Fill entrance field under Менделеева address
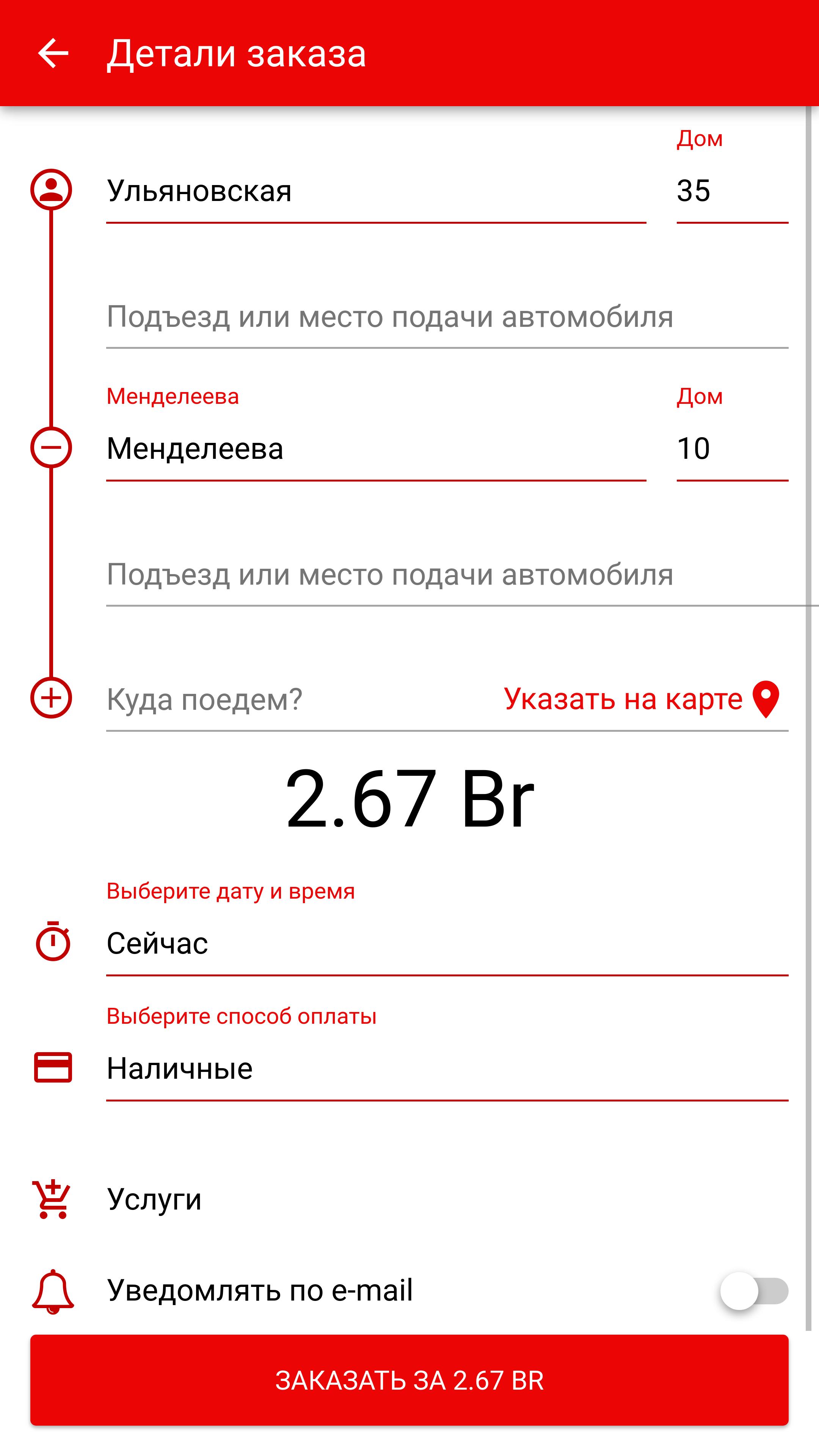Viewport: 819px width, 1456px height. [447, 575]
